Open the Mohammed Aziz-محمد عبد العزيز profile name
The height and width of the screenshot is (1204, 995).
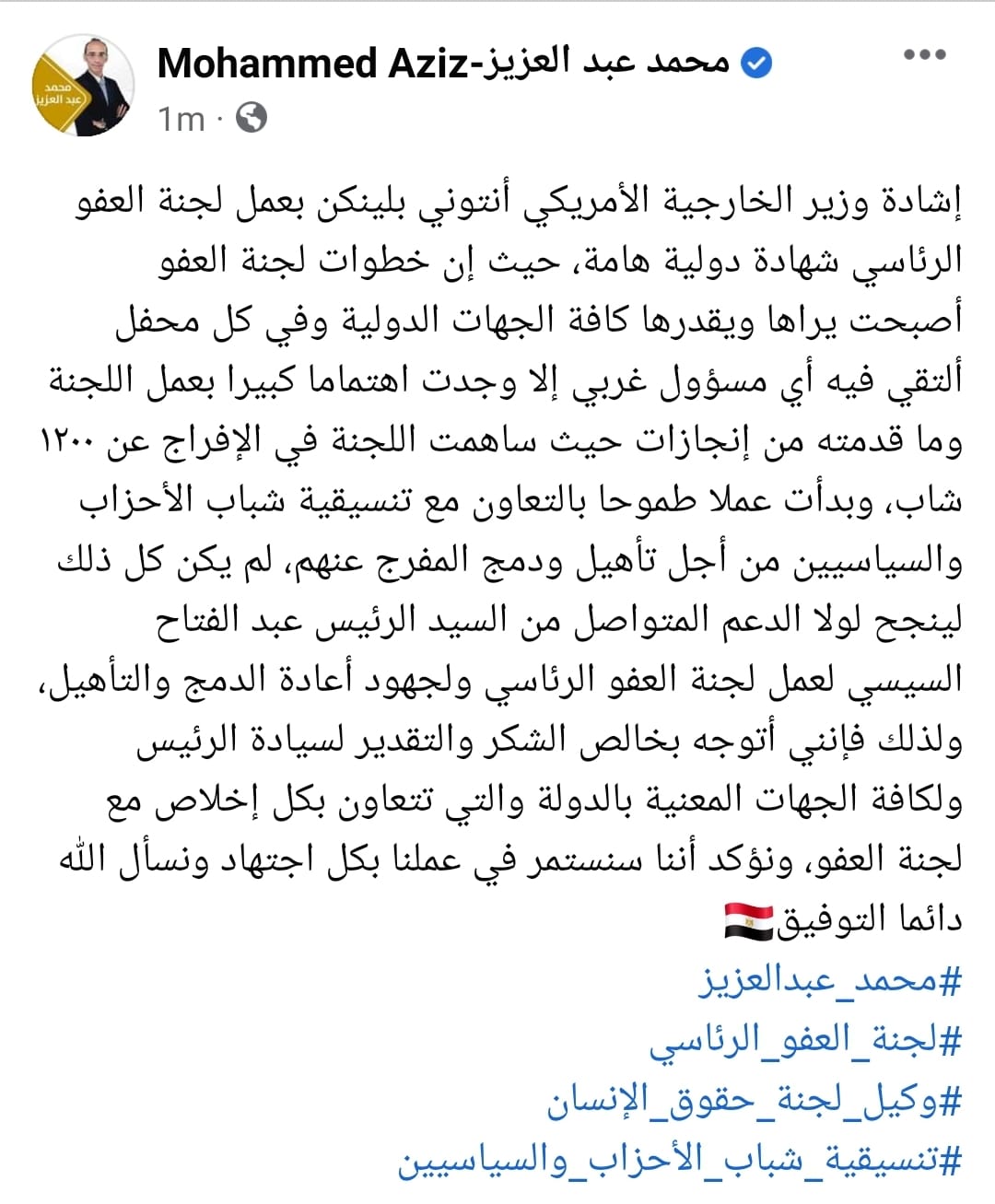point(442,63)
